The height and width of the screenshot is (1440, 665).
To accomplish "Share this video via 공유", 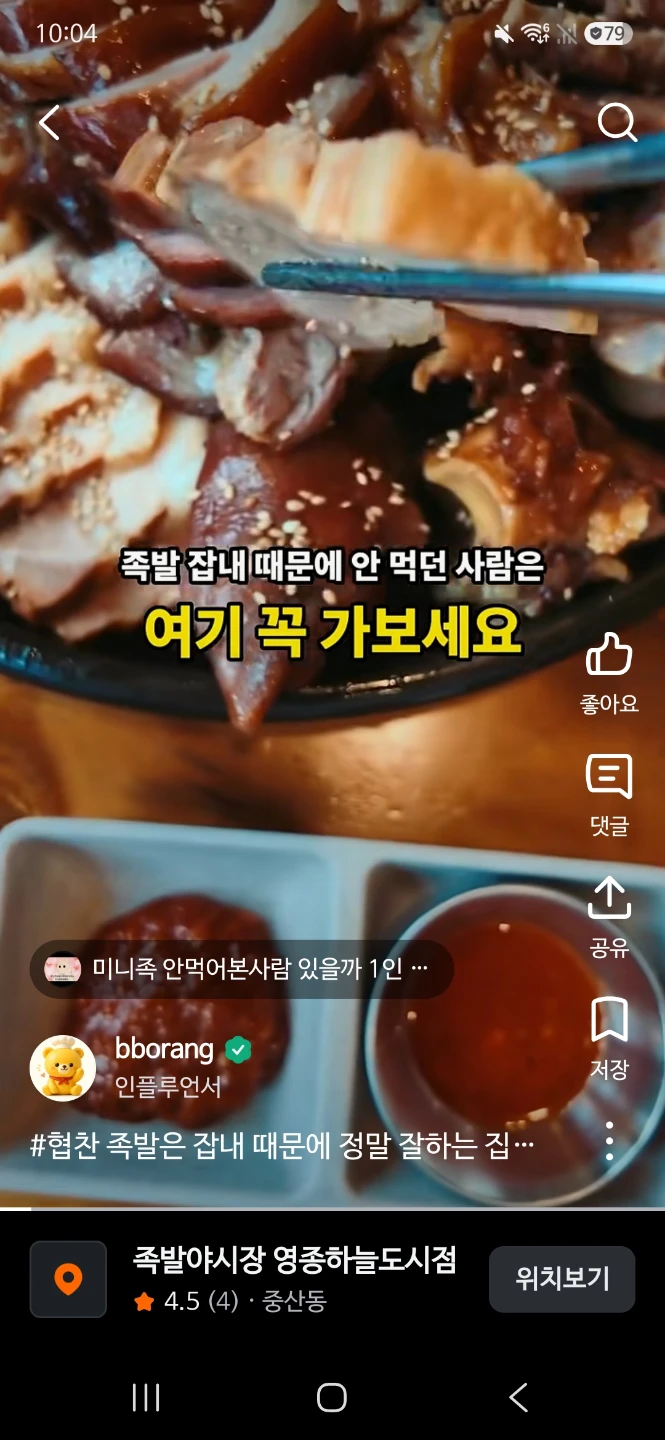I will [609, 917].
